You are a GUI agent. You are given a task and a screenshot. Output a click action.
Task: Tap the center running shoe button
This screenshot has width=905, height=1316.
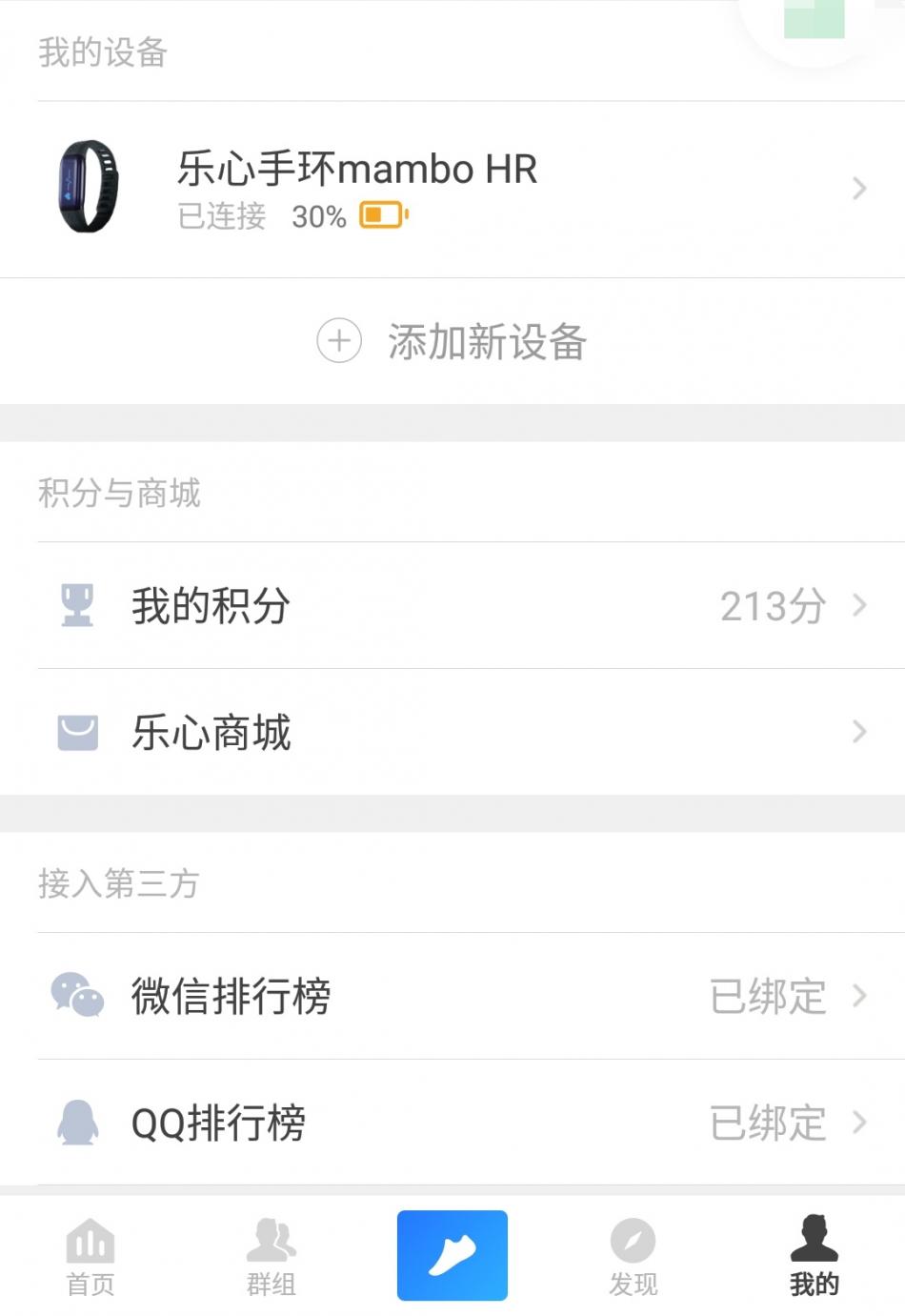(452, 1255)
